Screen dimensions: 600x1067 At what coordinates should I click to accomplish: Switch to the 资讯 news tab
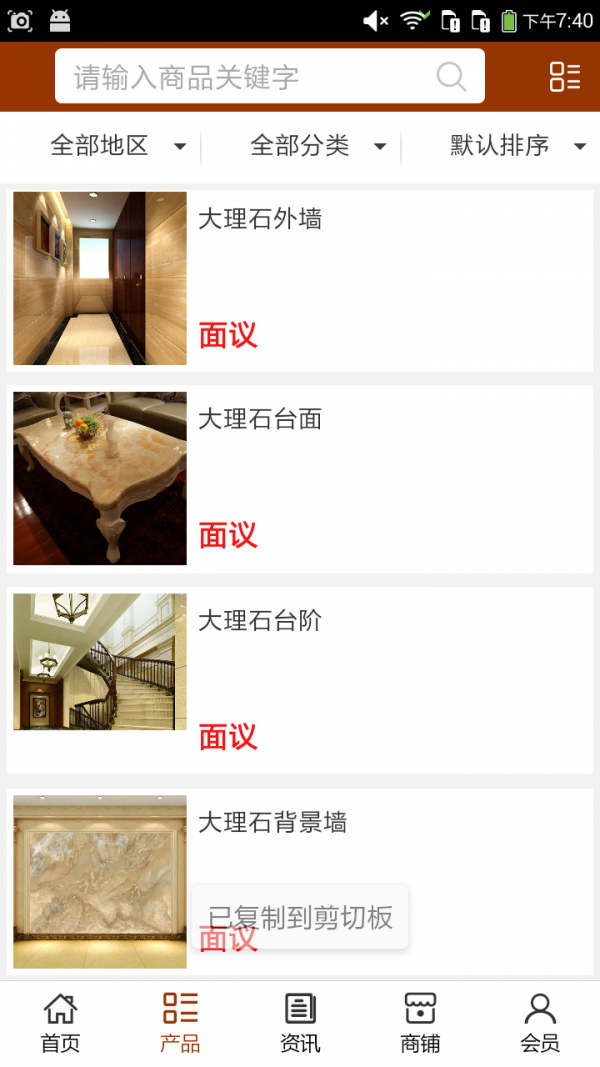(300, 1023)
